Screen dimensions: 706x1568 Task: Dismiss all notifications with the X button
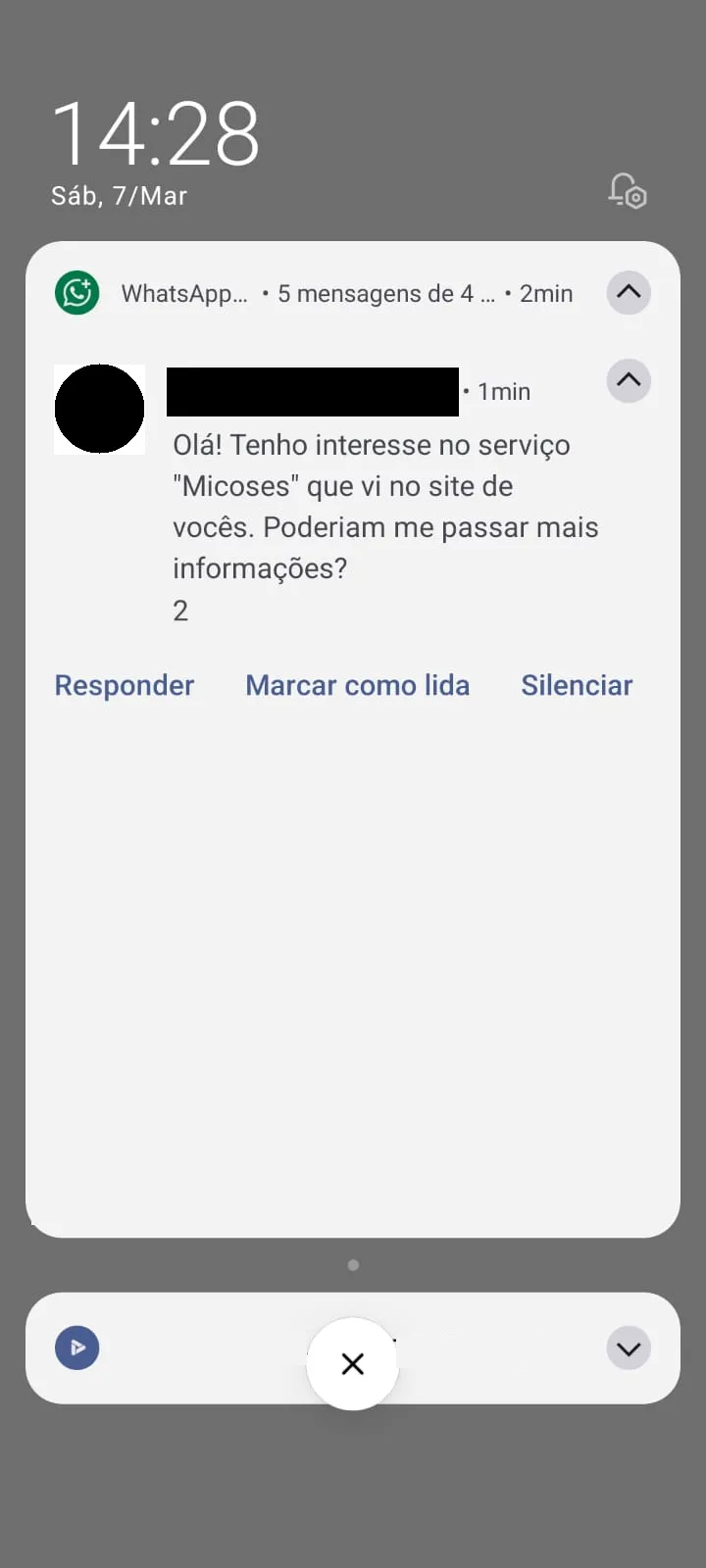352,1363
